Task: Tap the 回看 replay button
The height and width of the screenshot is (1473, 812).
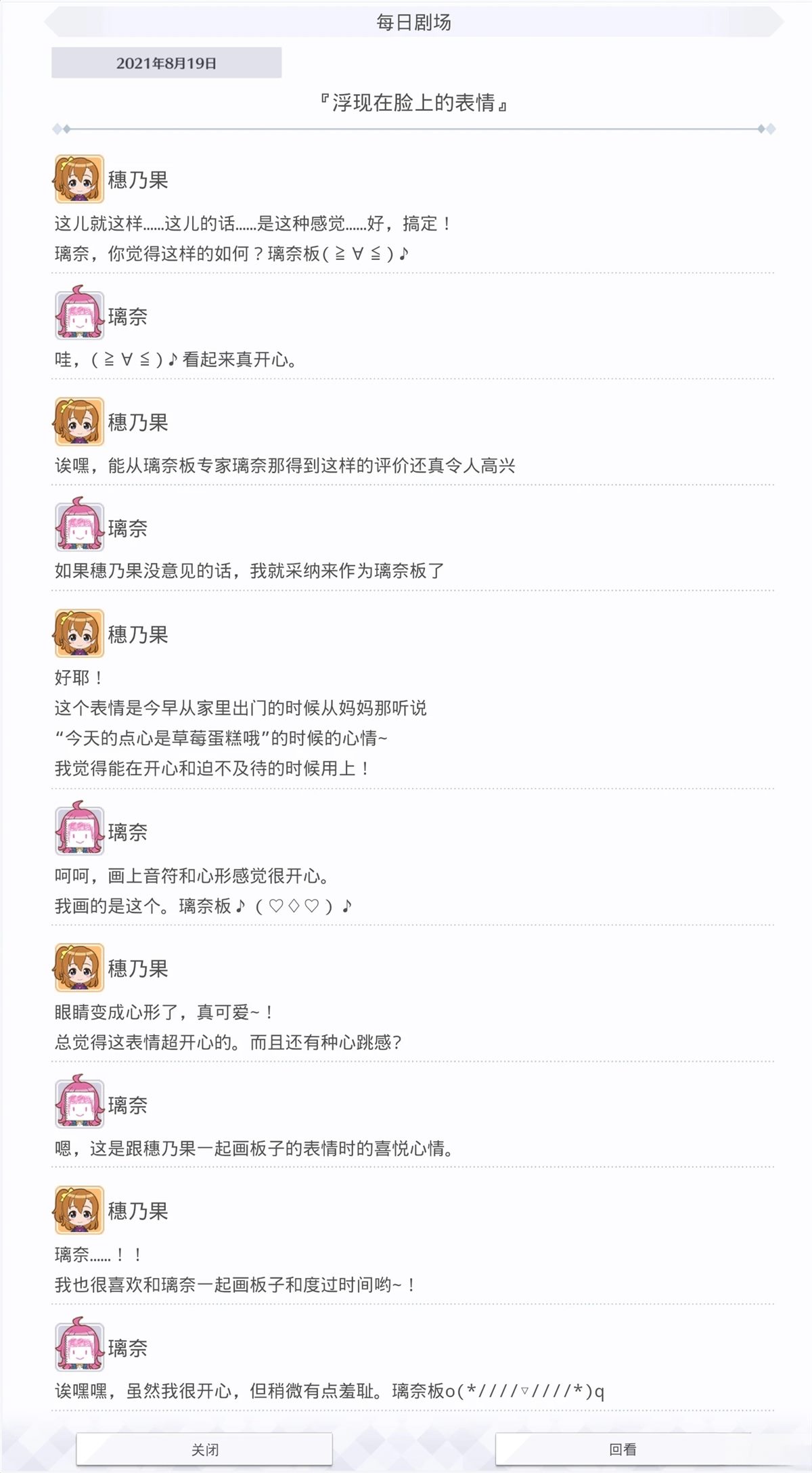Action: [x=623, y=1449]
